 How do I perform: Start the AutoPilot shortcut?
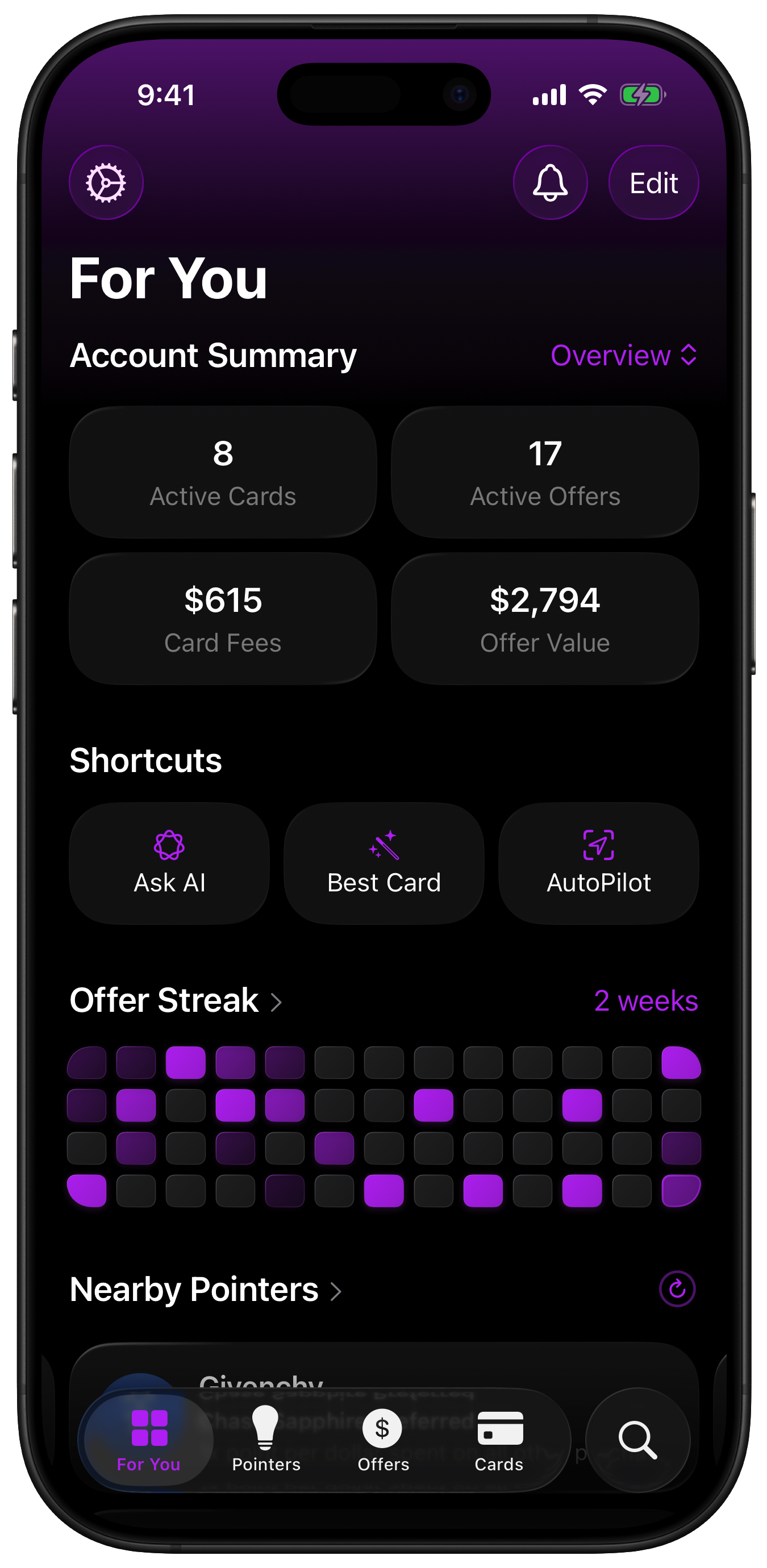[598, 863]
